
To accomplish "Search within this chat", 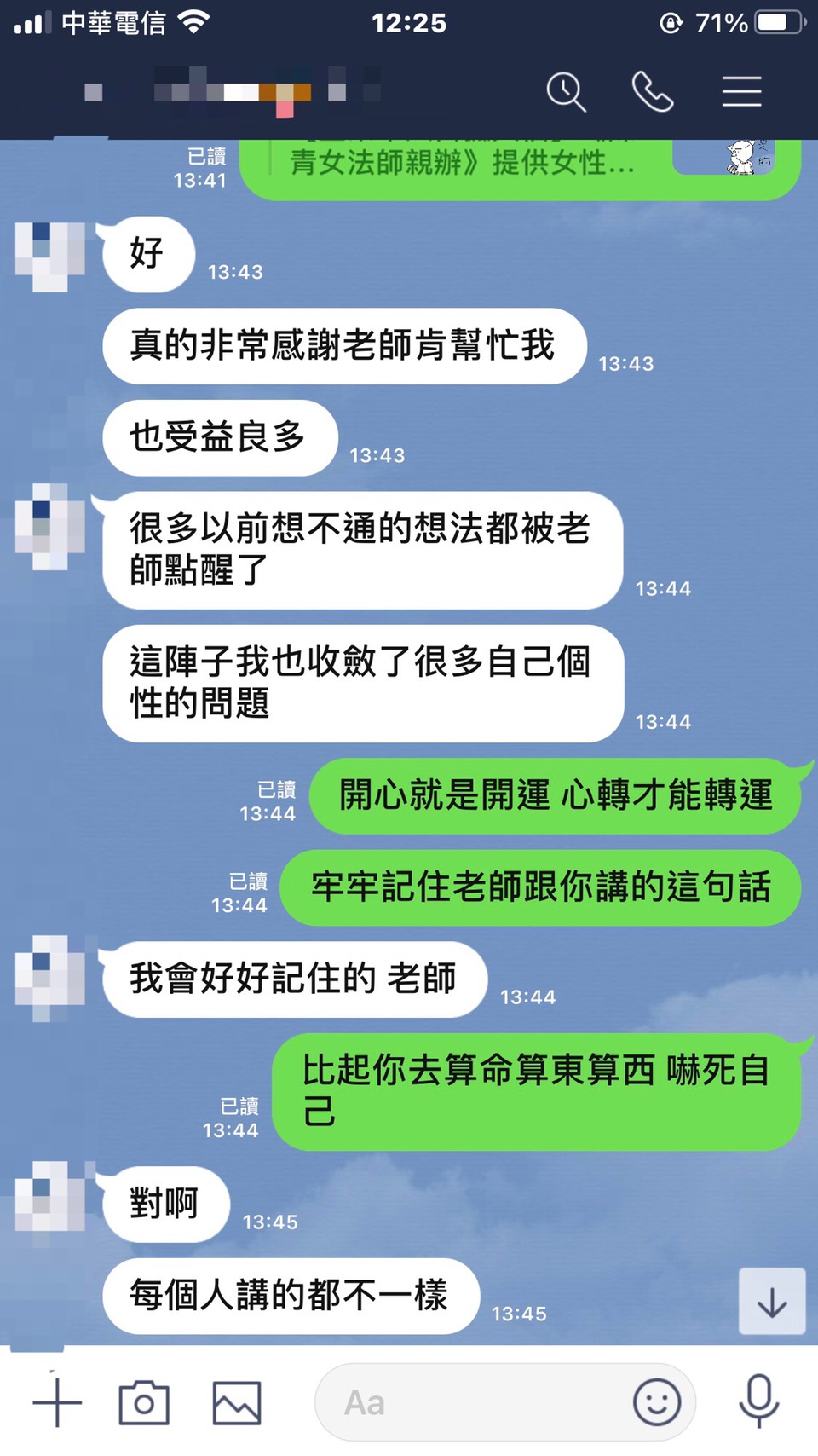I will coord(566,91).
